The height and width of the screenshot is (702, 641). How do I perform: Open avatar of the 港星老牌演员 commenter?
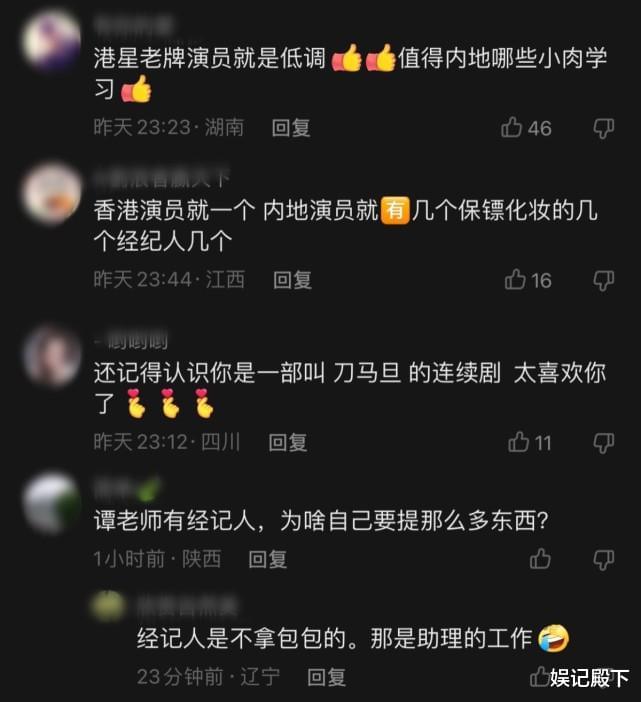pyautogui.click(x=50, y=40)
